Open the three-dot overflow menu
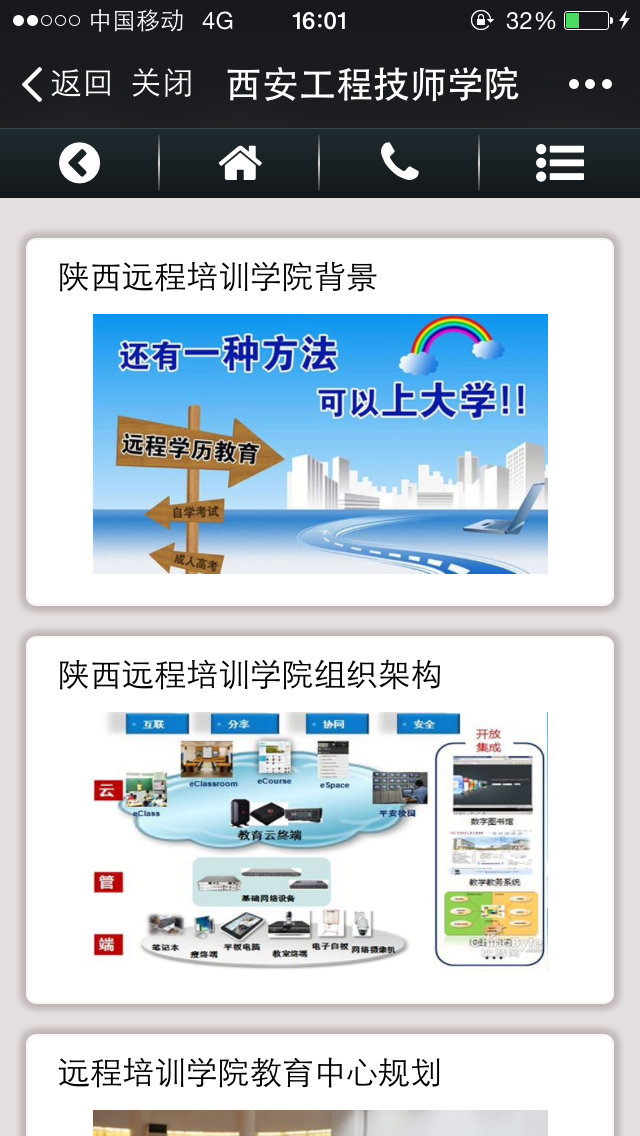 click(x=590, y=84)
